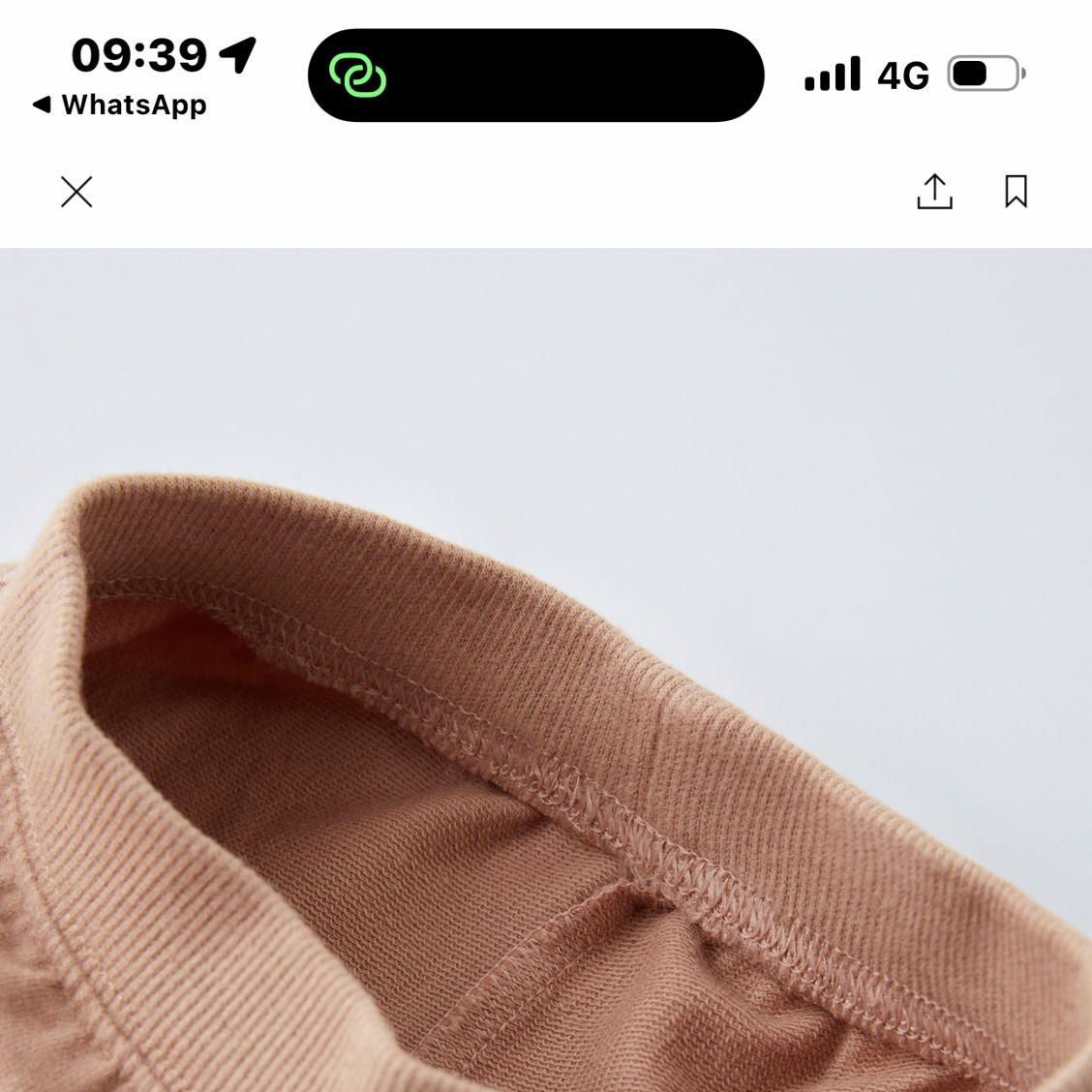This screenshot has height=1092, width=1092.
Task: Share this product
Action: coord(934,192)
